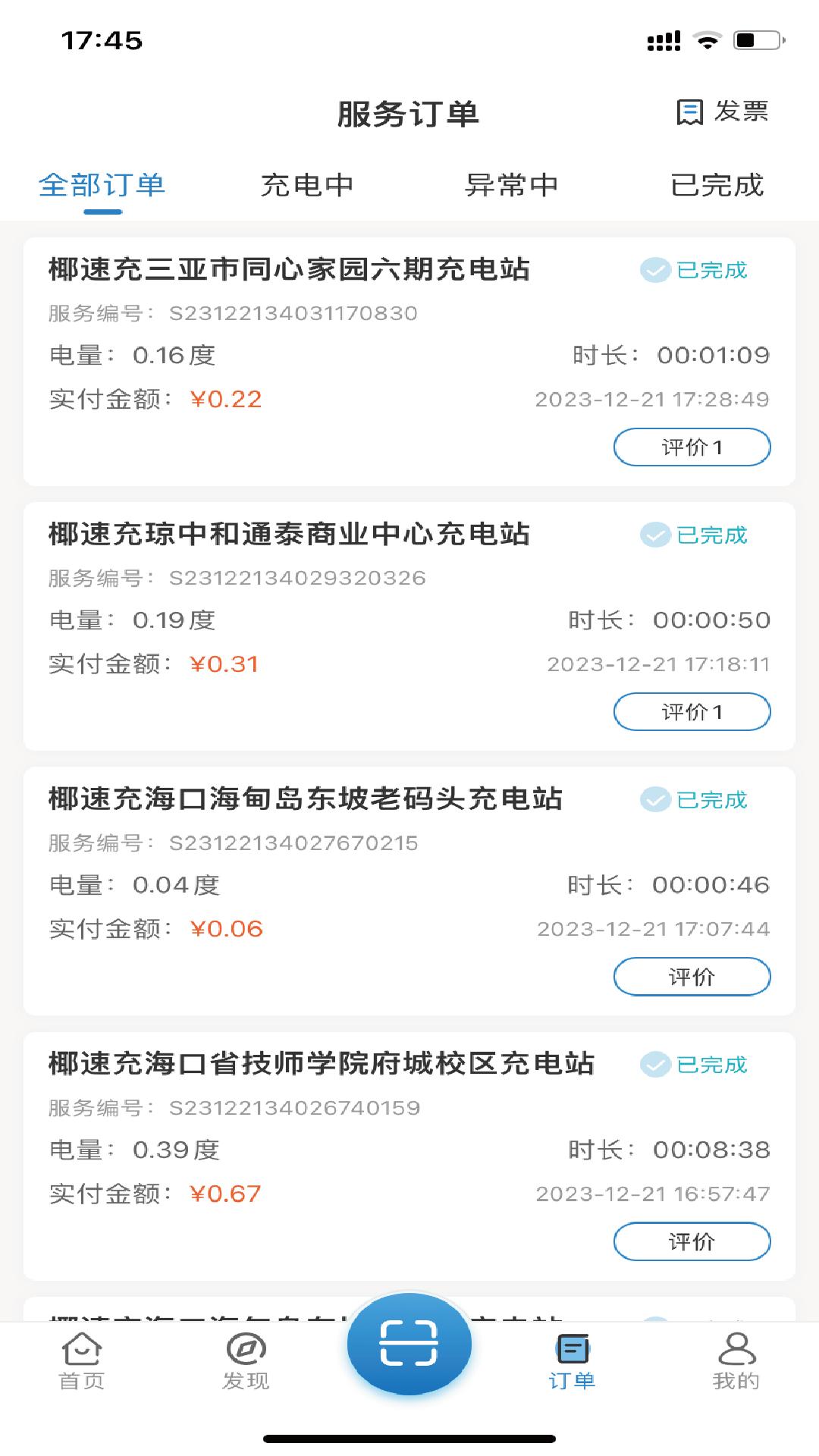Show the 已完成 orders tab
Viewport: 819px width, 1456px height.
pos(717,186)
